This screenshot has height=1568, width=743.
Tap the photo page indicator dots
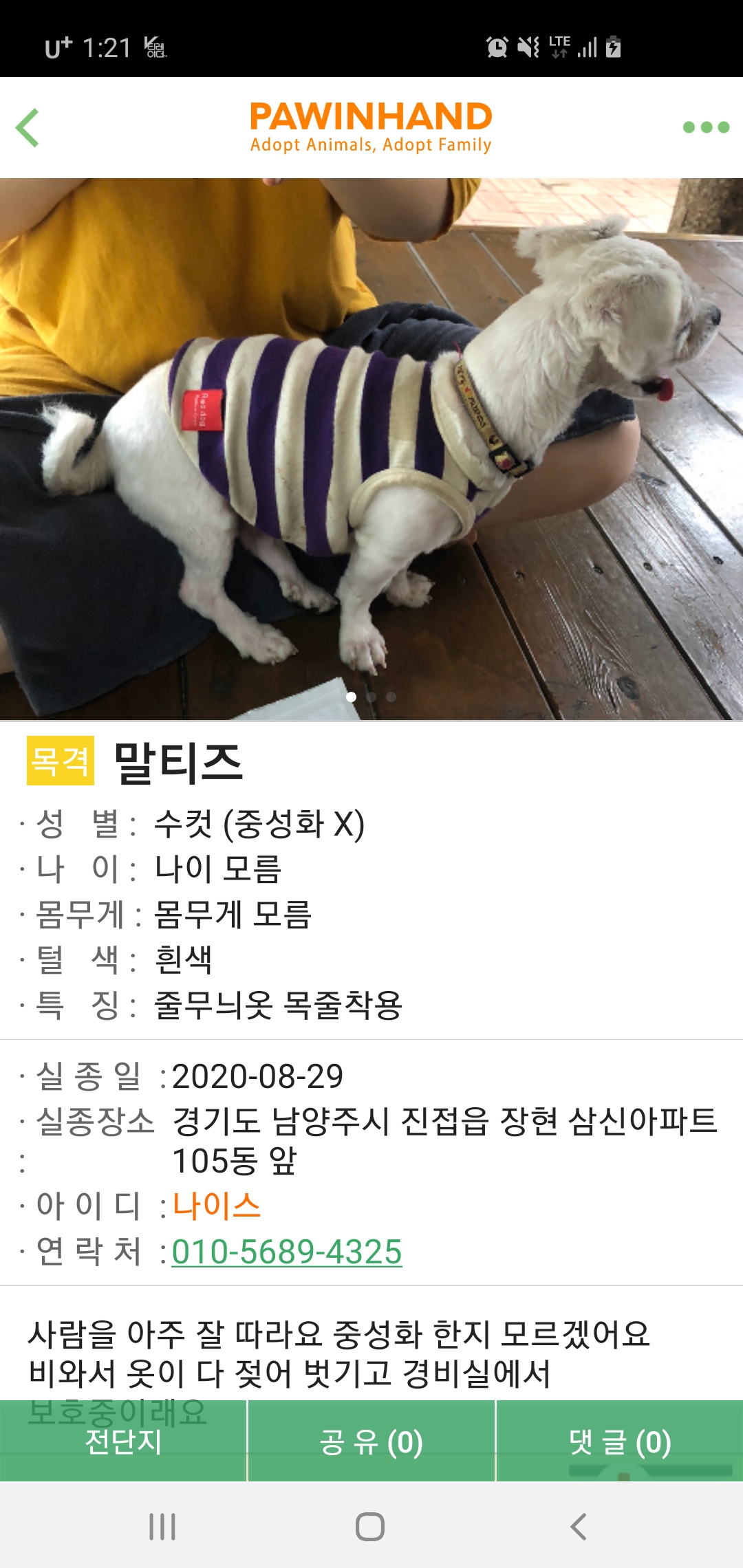pos(371,697)
